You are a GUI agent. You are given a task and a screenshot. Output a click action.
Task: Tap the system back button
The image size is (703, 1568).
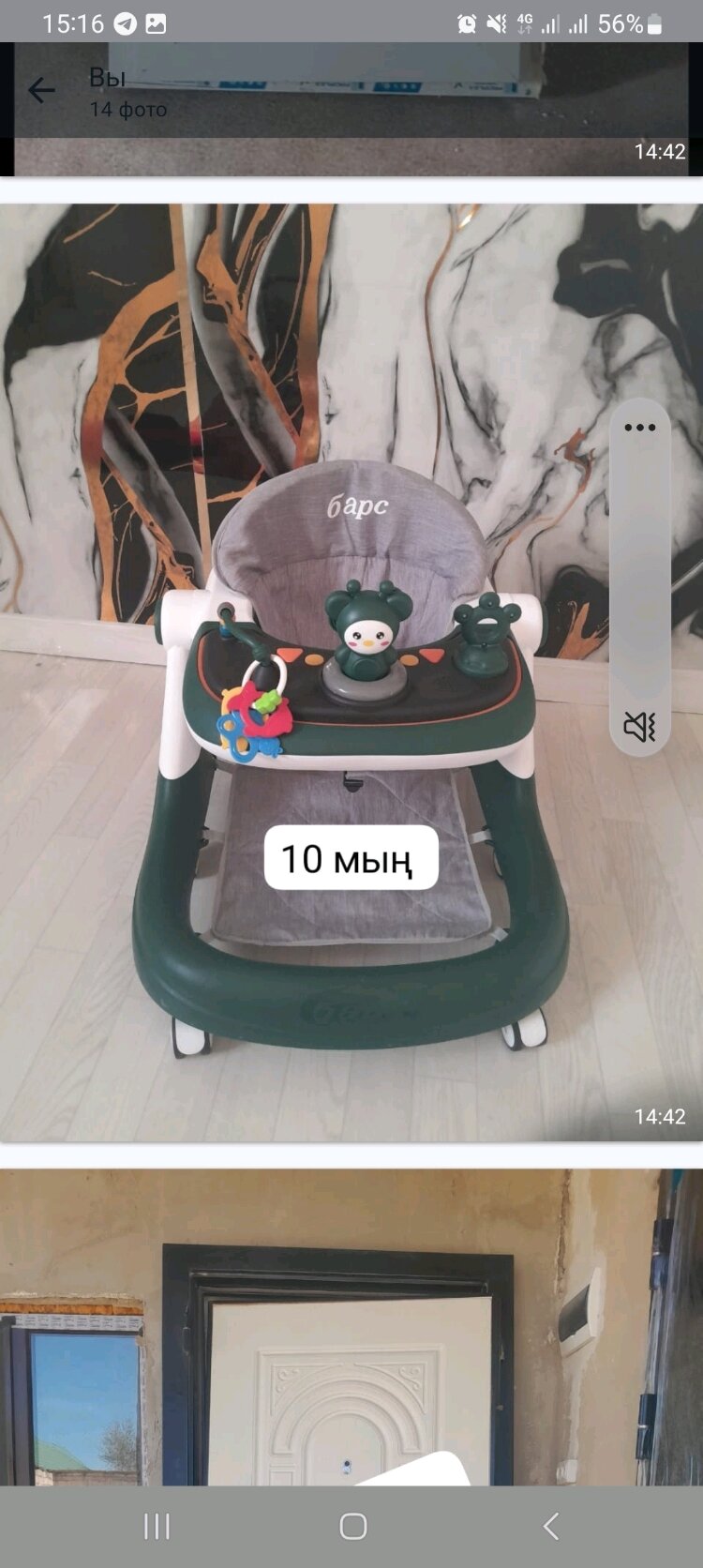[551, 1527]
